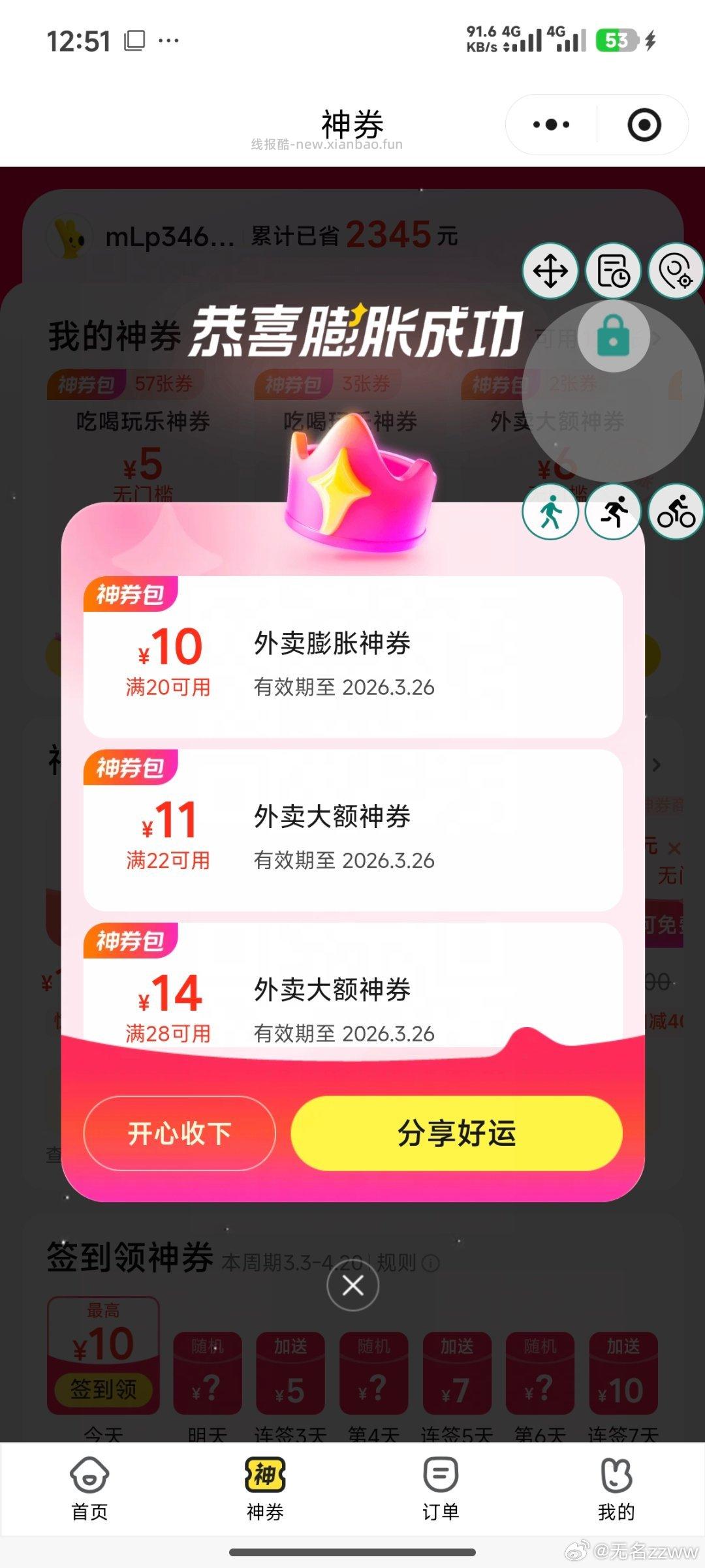Close the coupon popup with the X
The width and height of the screenshot is (705, 1568).
click(352, 1285)
